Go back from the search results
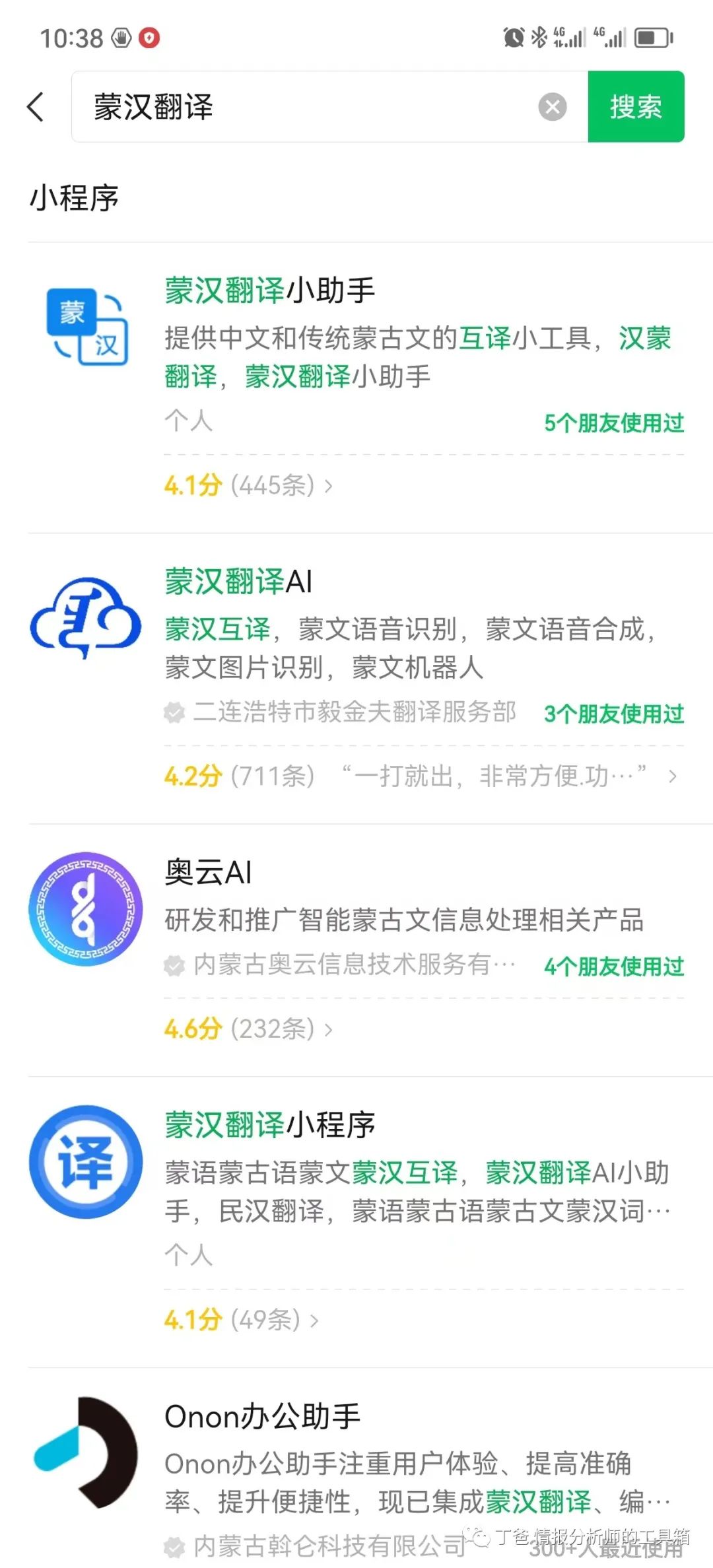 point(36,107)
